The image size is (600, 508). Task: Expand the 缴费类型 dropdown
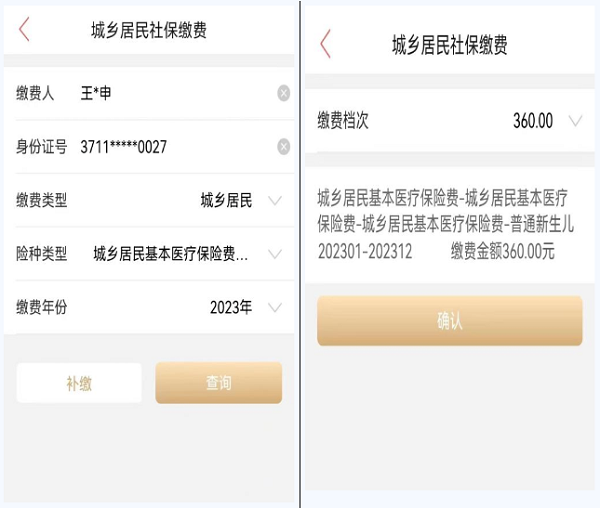click(x=275, y=200)
